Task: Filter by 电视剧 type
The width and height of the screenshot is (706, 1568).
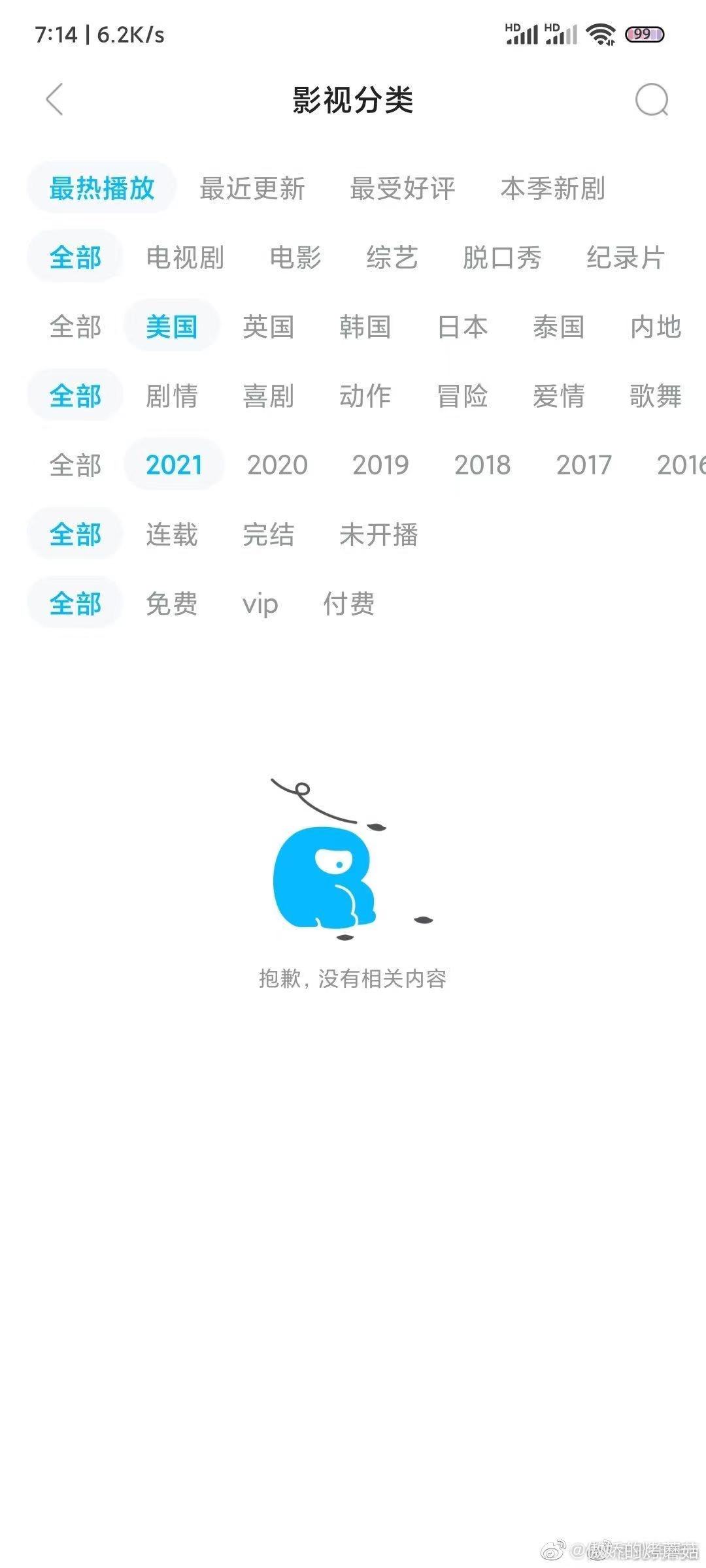Action: tap(185, 257)
